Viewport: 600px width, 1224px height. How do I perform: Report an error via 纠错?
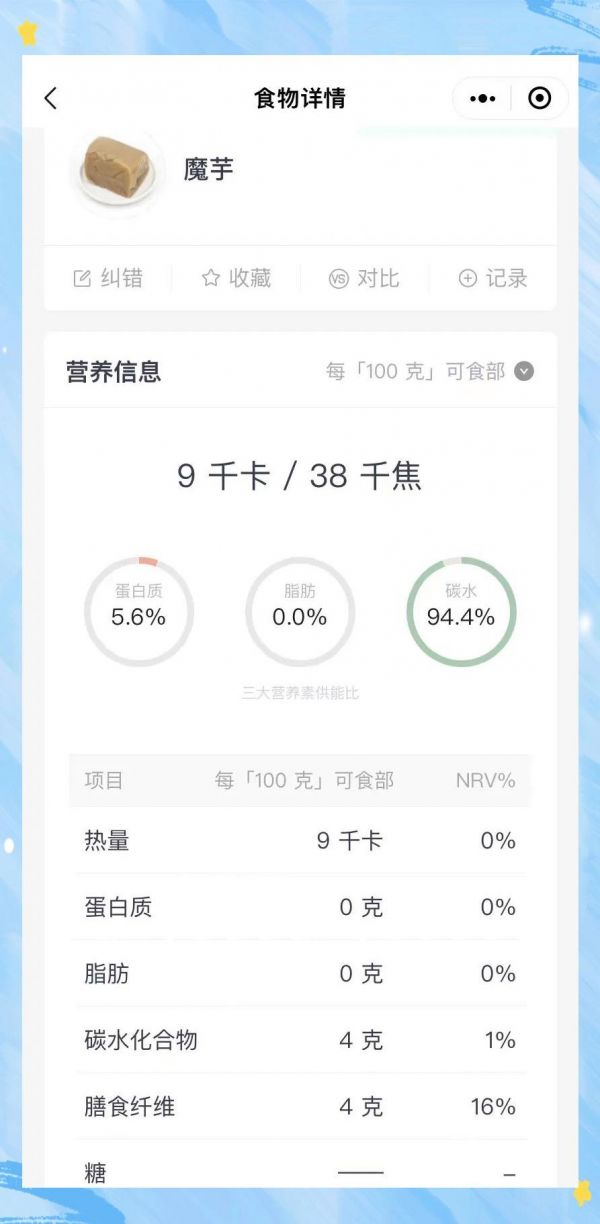coord(108,278)
